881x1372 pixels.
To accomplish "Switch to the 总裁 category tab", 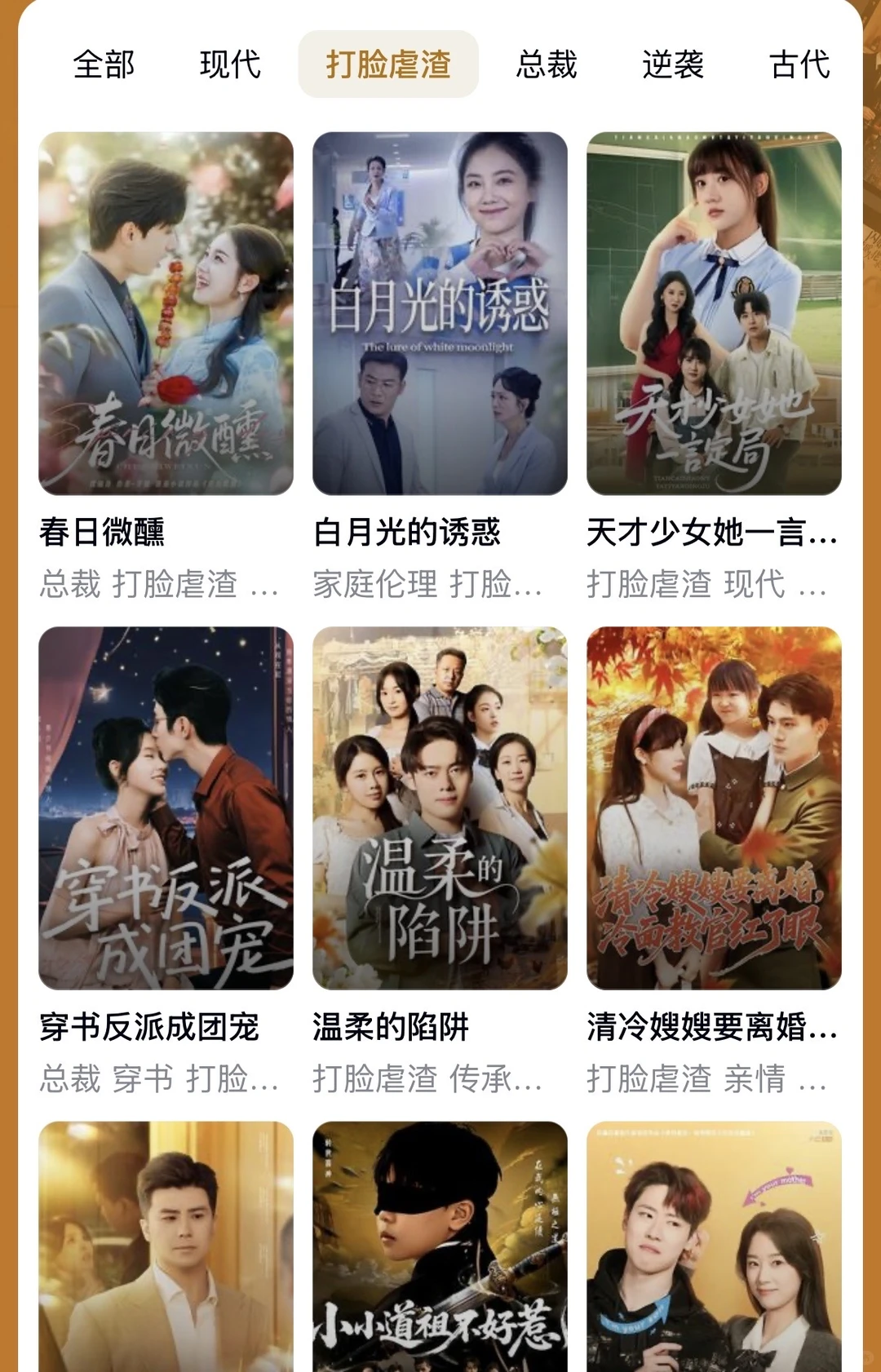I will click(547, 64).
